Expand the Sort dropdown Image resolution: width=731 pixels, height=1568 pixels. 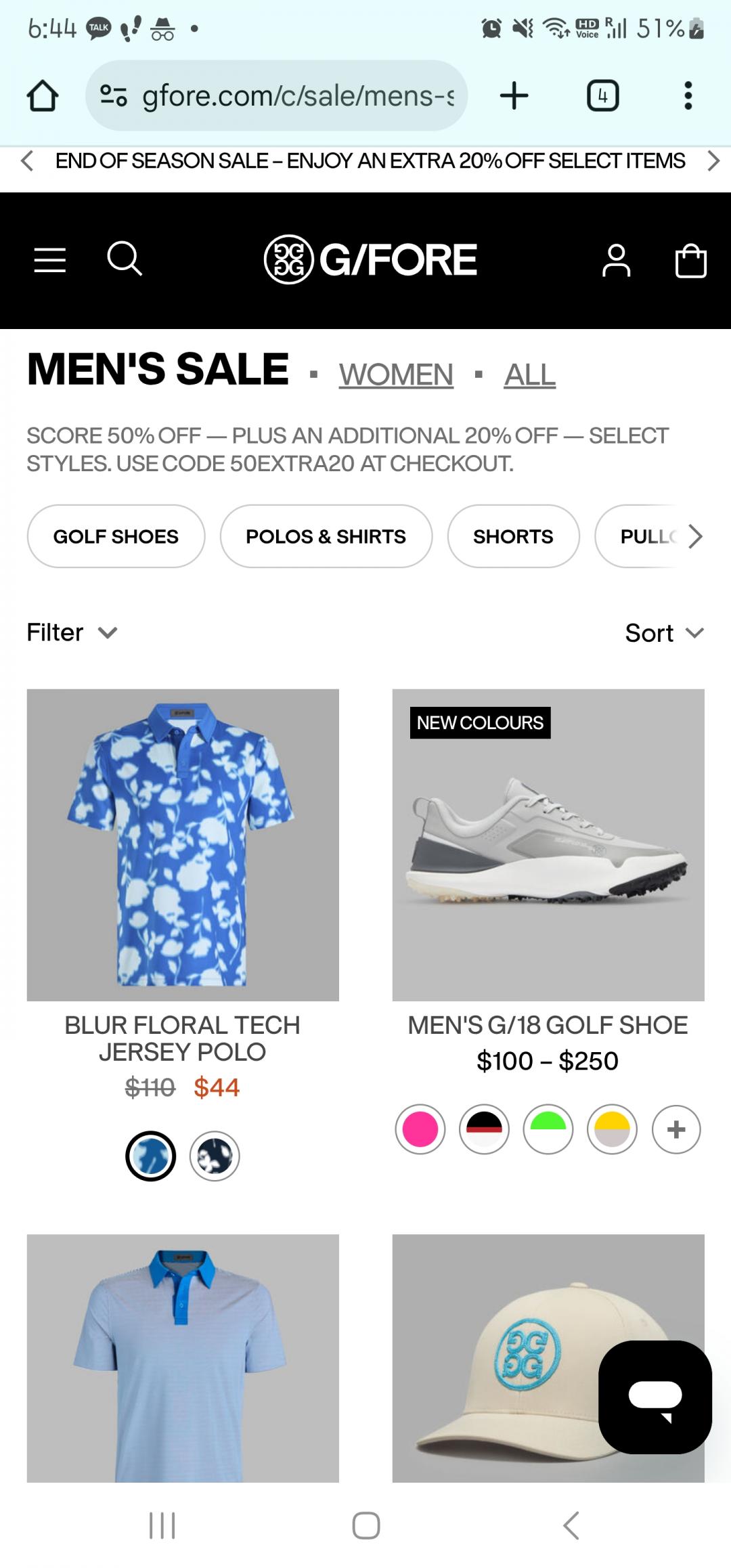point(664,633)
